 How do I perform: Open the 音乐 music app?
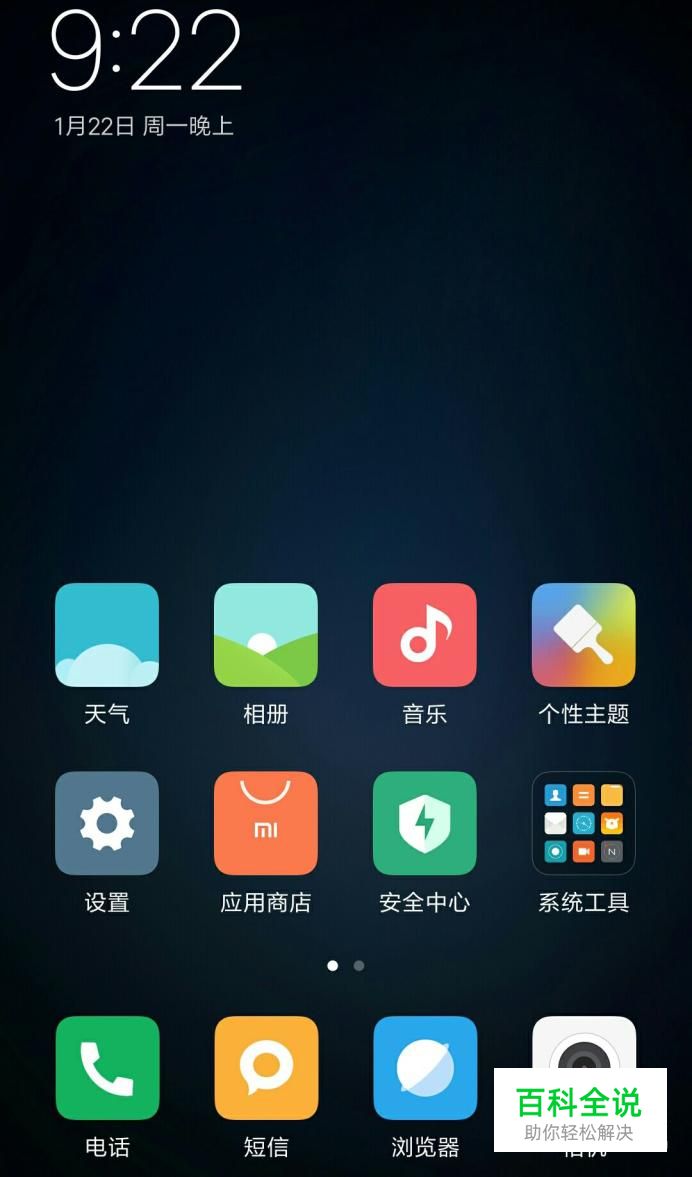pos(425,635)
